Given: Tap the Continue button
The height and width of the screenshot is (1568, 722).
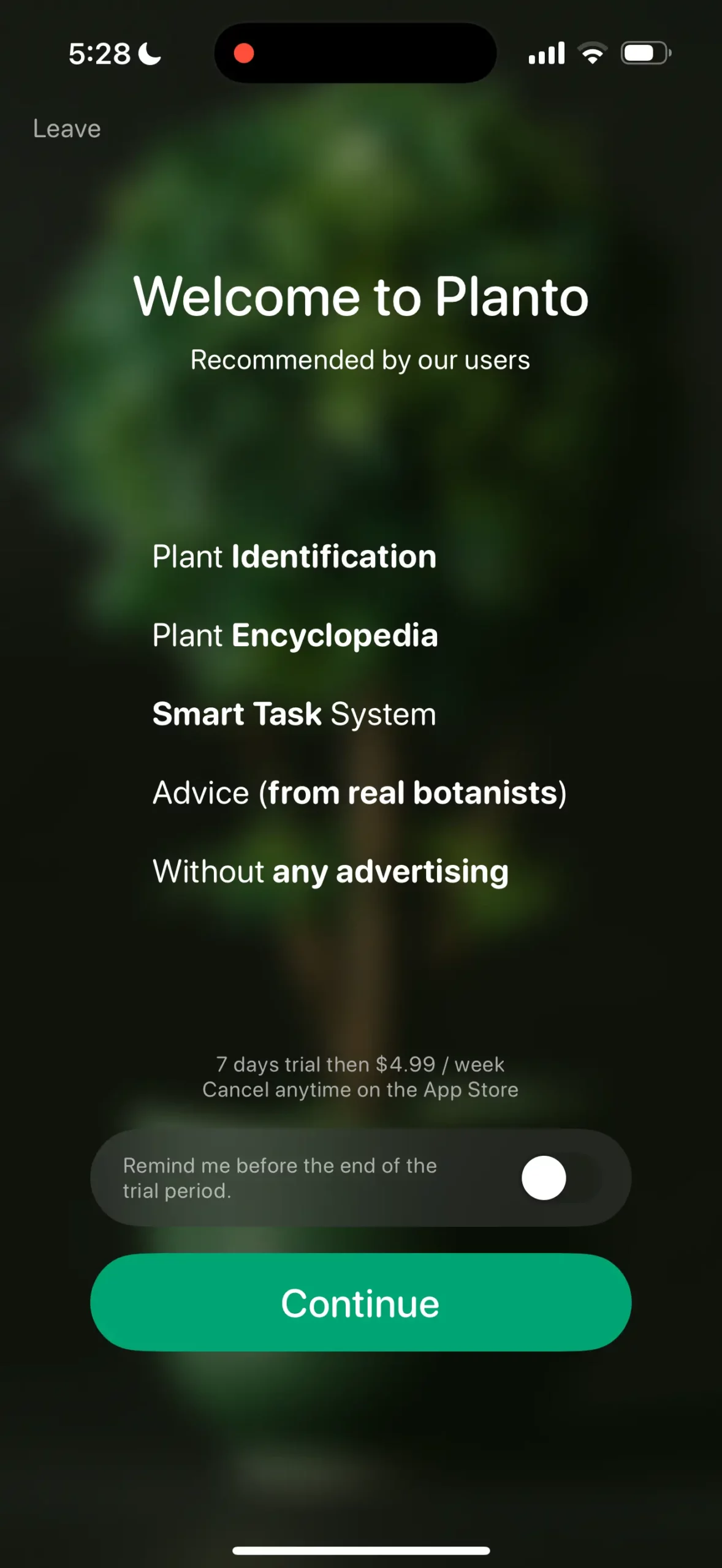Looking at the screenshot, I should (360, 1302).
